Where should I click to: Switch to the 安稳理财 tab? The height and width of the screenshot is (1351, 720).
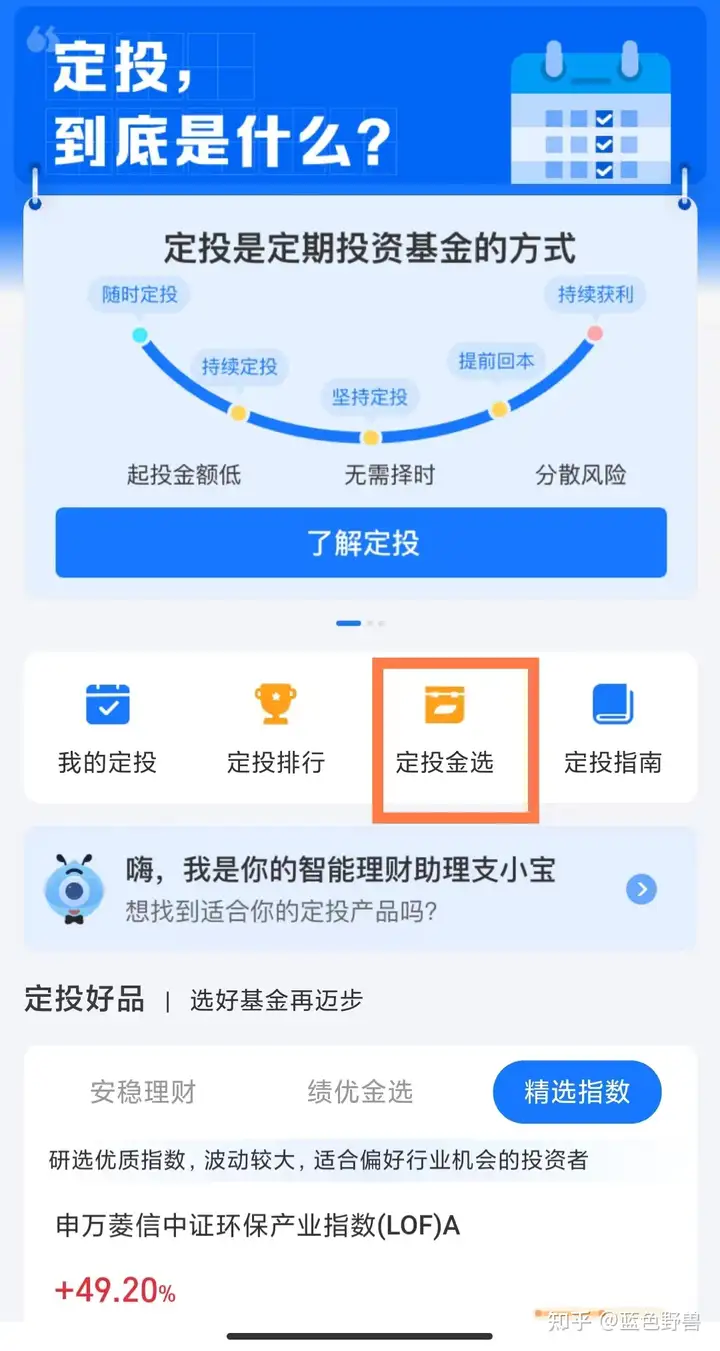pos(143,1092)
